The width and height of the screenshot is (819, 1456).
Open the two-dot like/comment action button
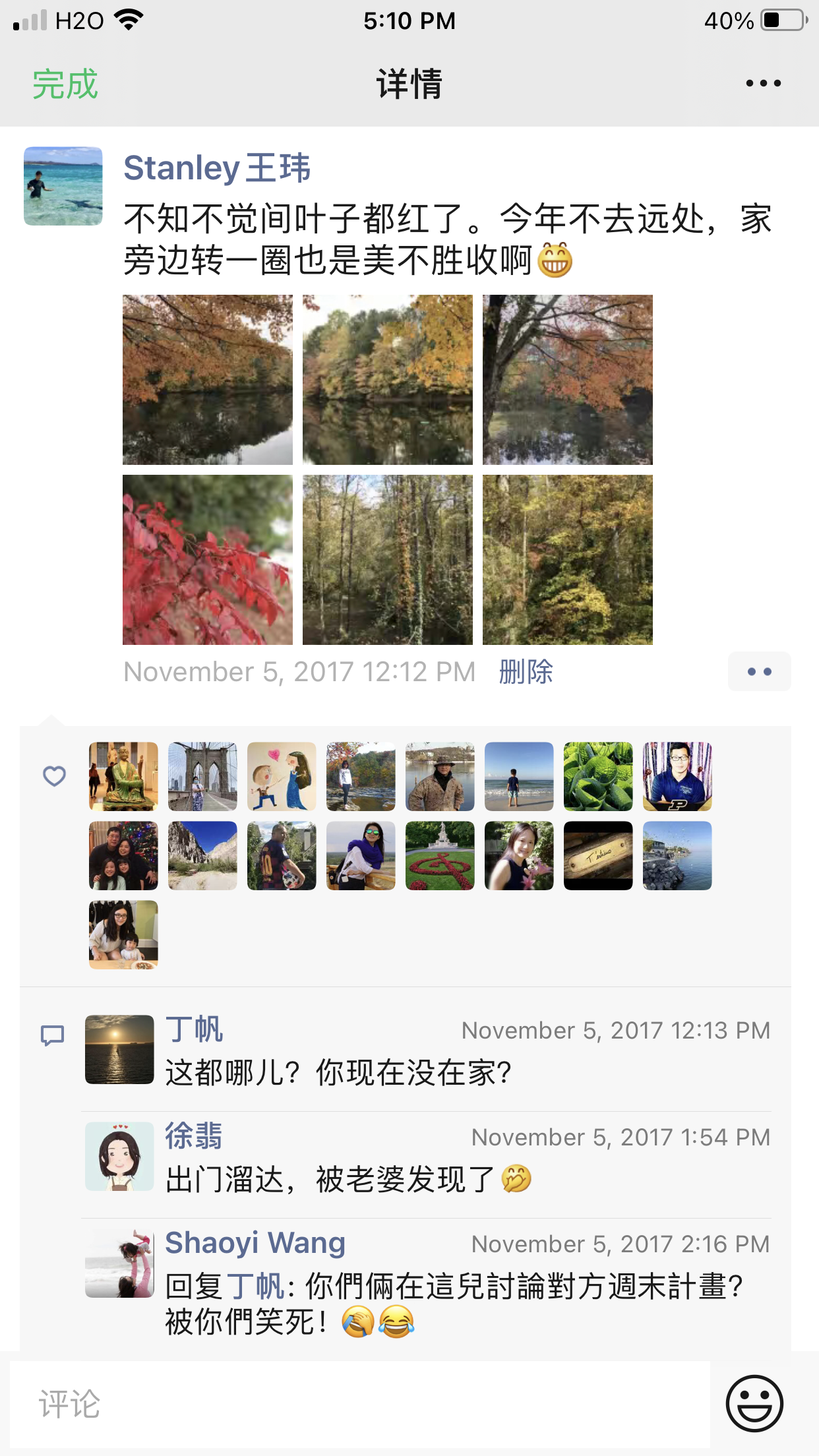click(759, 672)
